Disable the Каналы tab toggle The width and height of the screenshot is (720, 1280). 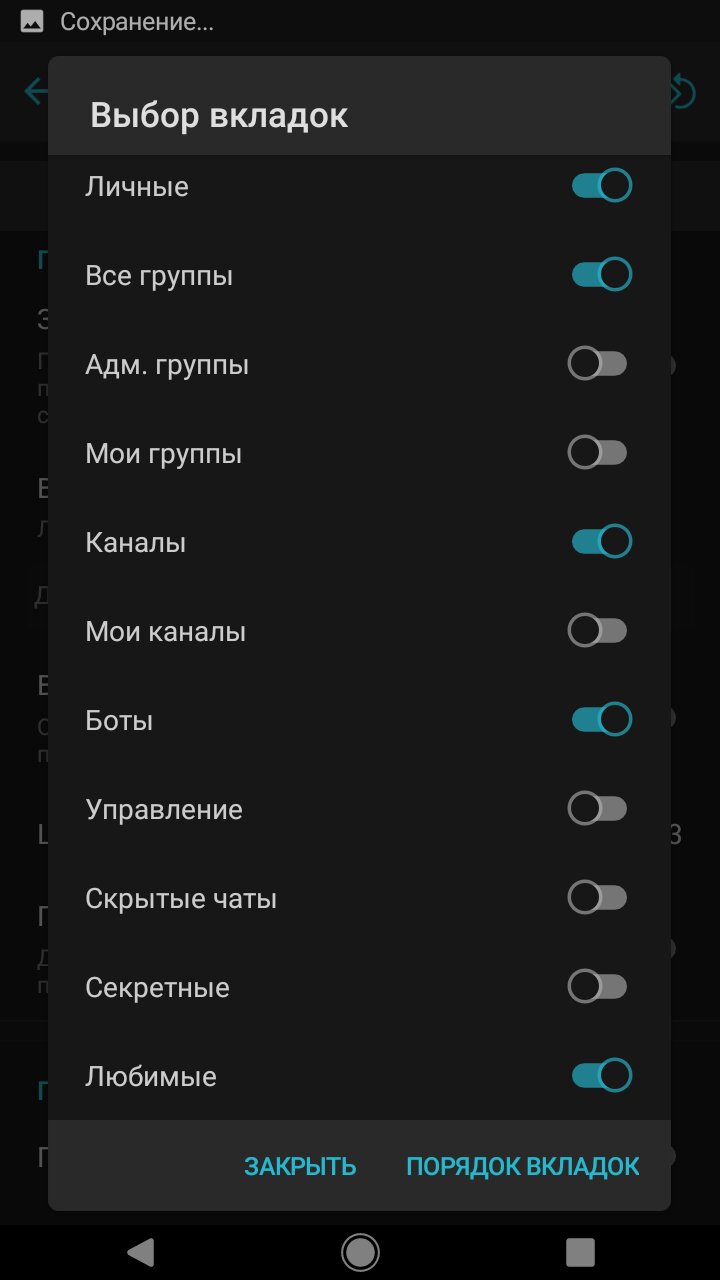(601, 542)
